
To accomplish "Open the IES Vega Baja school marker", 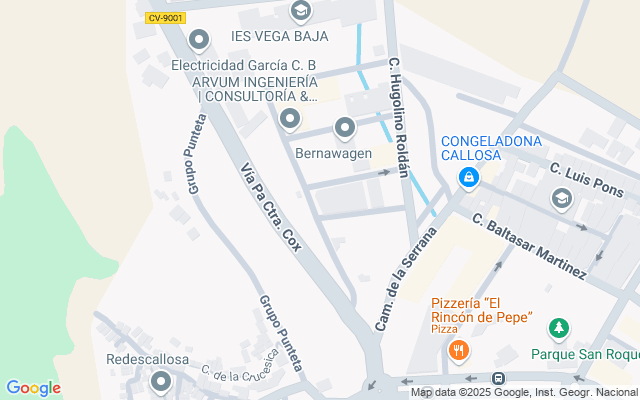I will tap(299, 11).
